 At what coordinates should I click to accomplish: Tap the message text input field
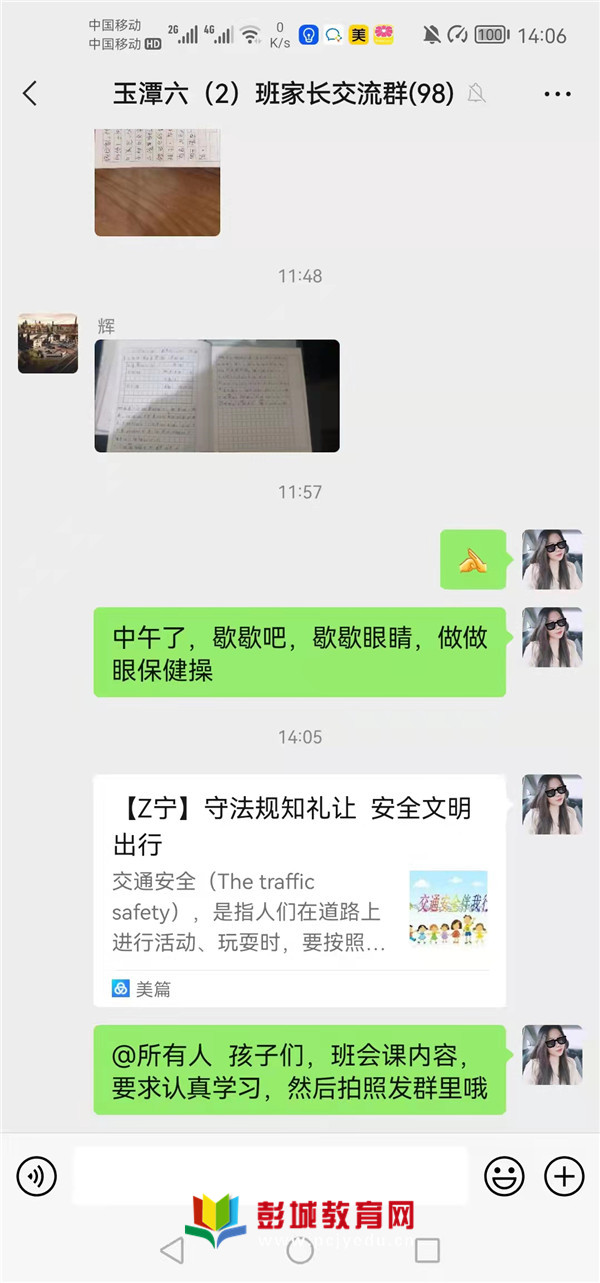click(x=270, y=1176)
